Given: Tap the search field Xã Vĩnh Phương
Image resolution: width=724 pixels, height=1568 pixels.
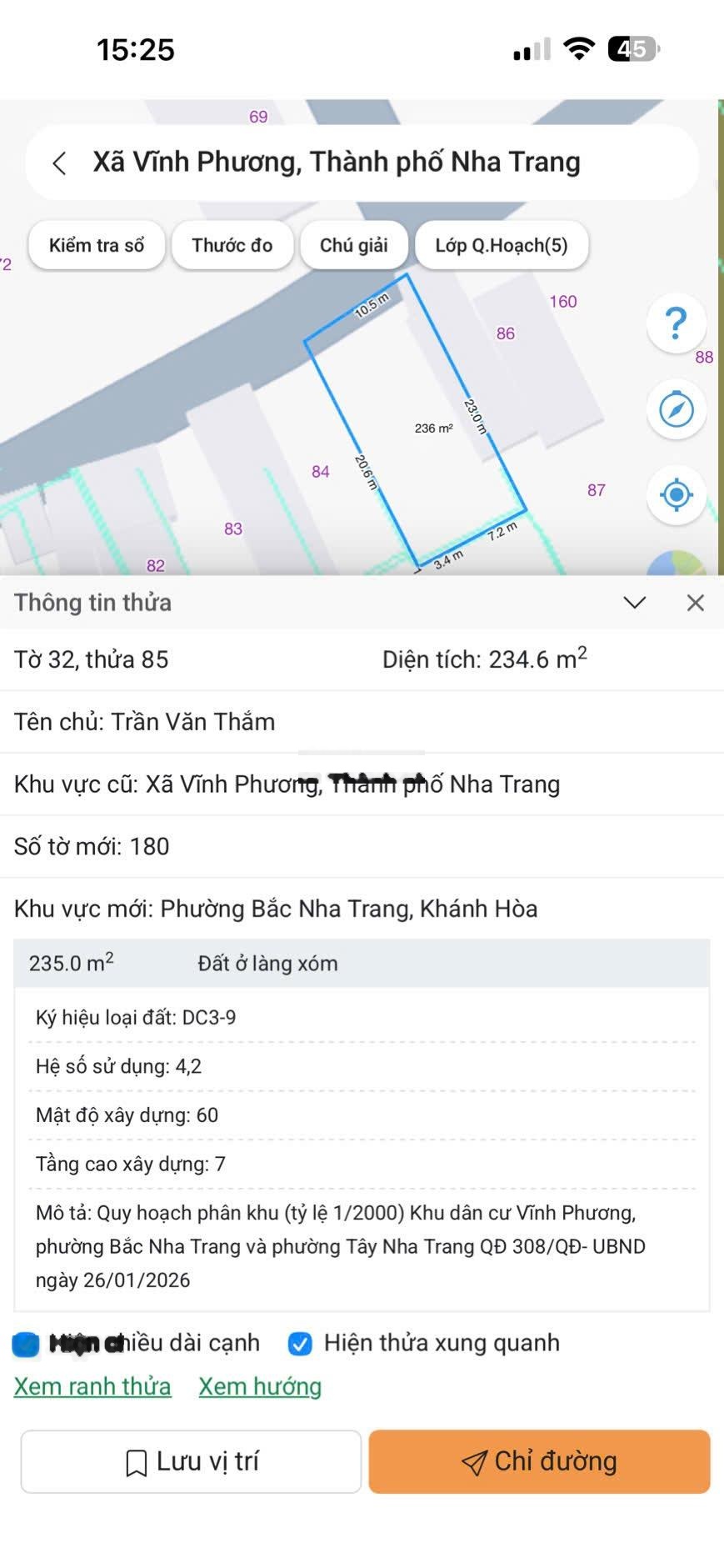Looking at the screenshot, I should pos(337,163).
